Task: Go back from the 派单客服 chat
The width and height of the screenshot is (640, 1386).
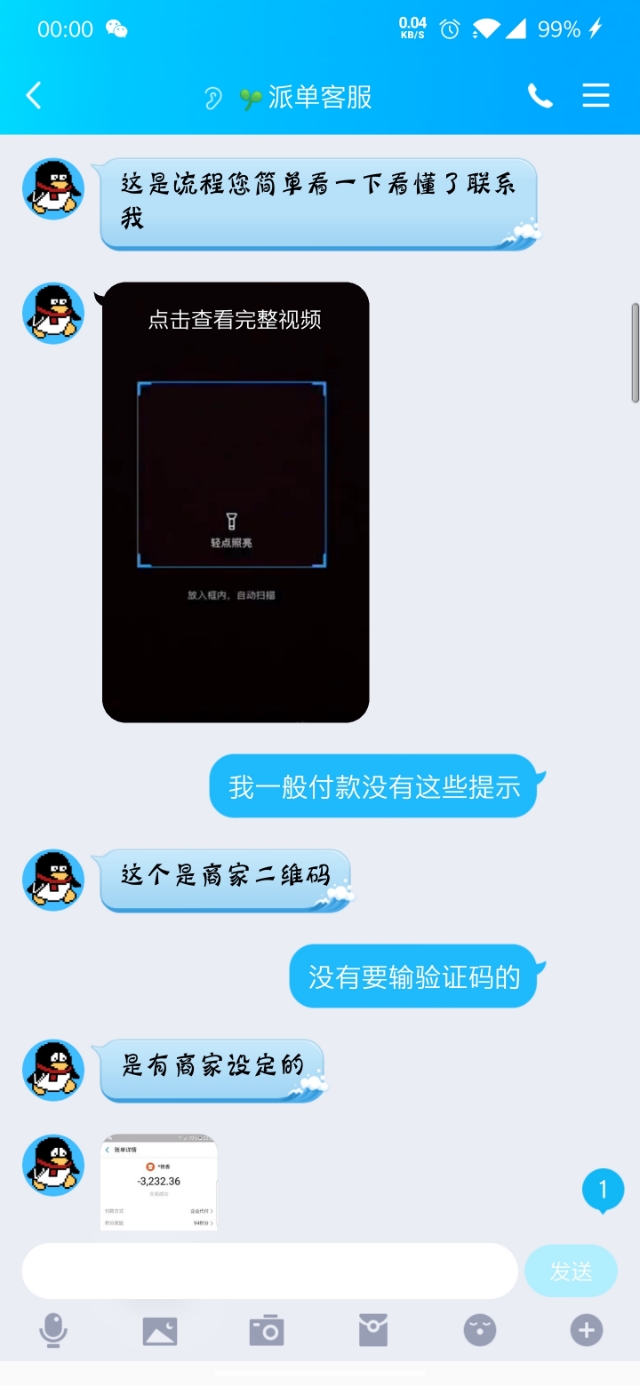Action: pos(34,96)
